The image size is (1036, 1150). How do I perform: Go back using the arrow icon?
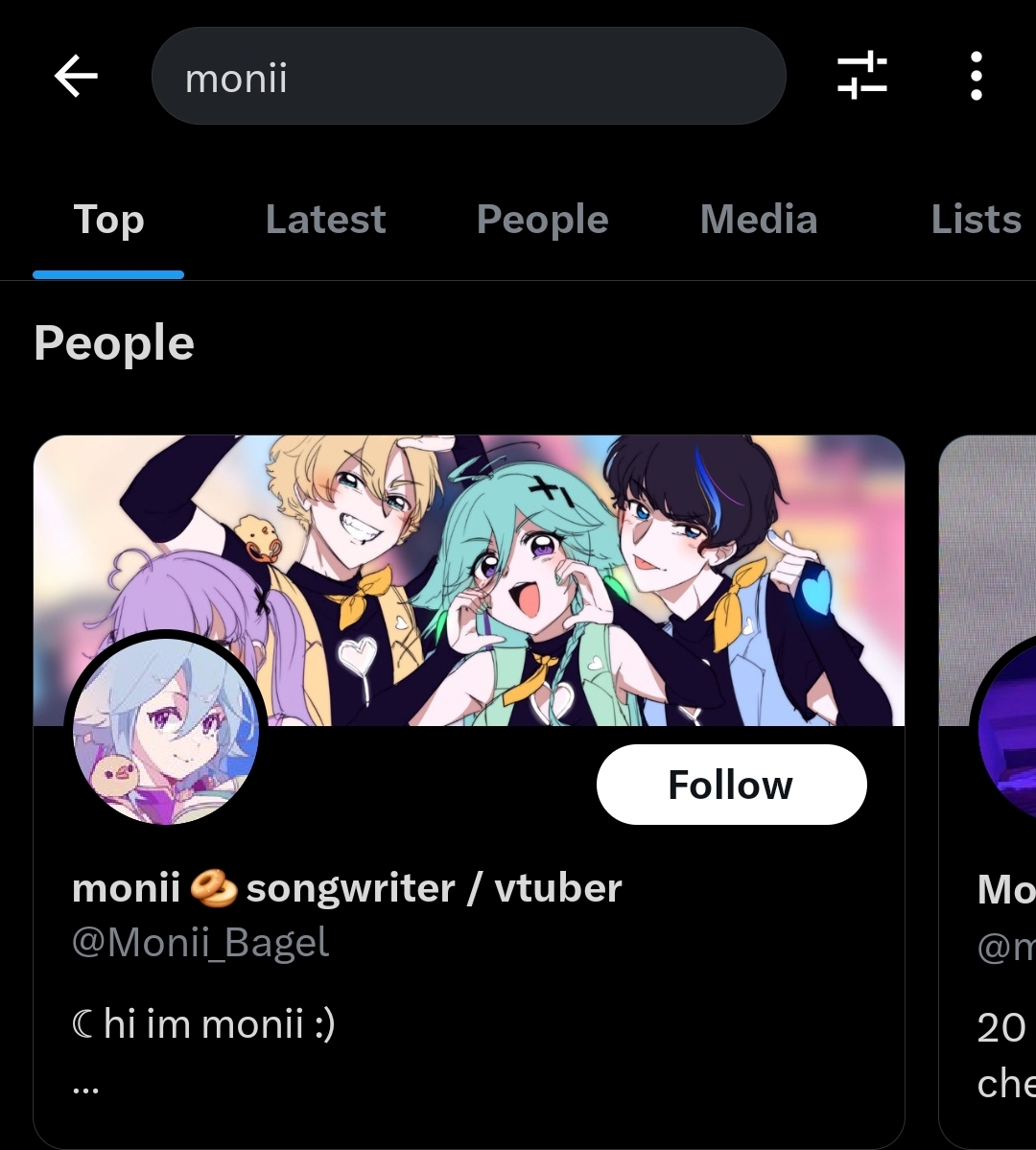pos(76,76)
